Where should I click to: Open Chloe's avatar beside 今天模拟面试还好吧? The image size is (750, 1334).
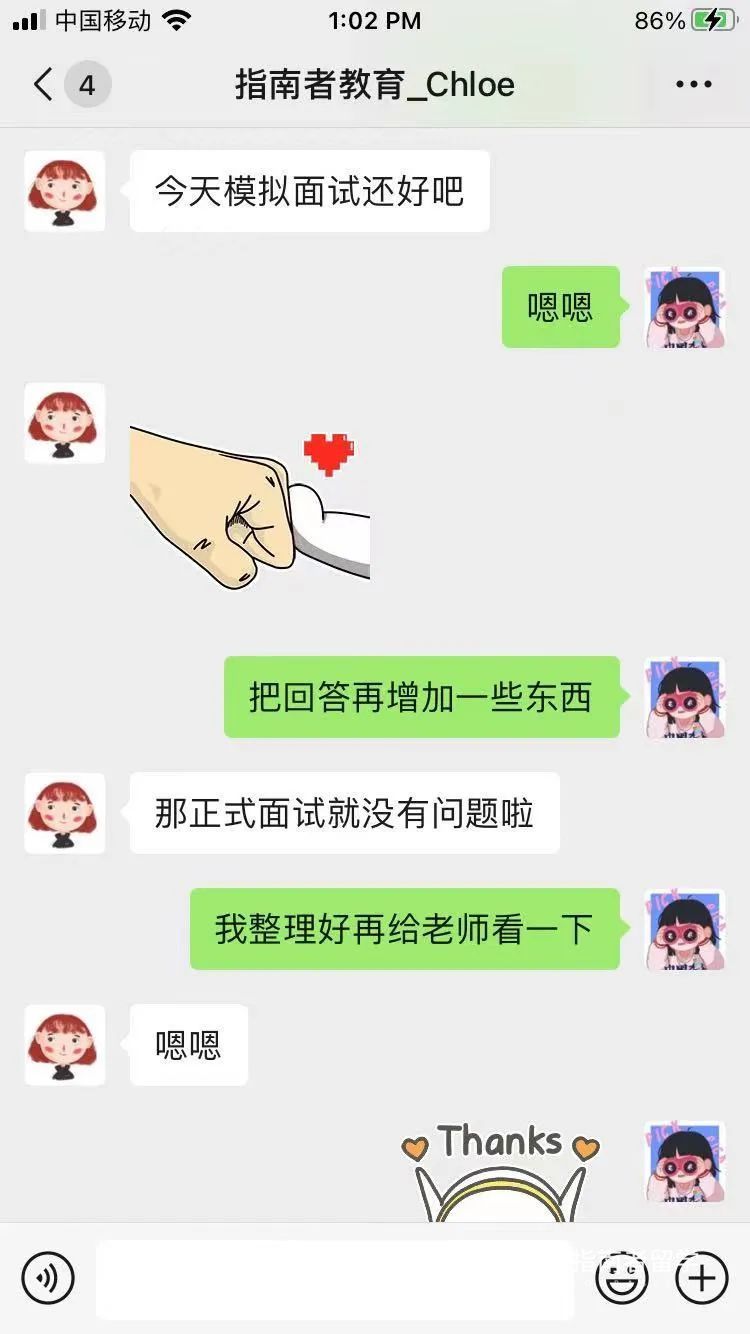pos(65,191)
